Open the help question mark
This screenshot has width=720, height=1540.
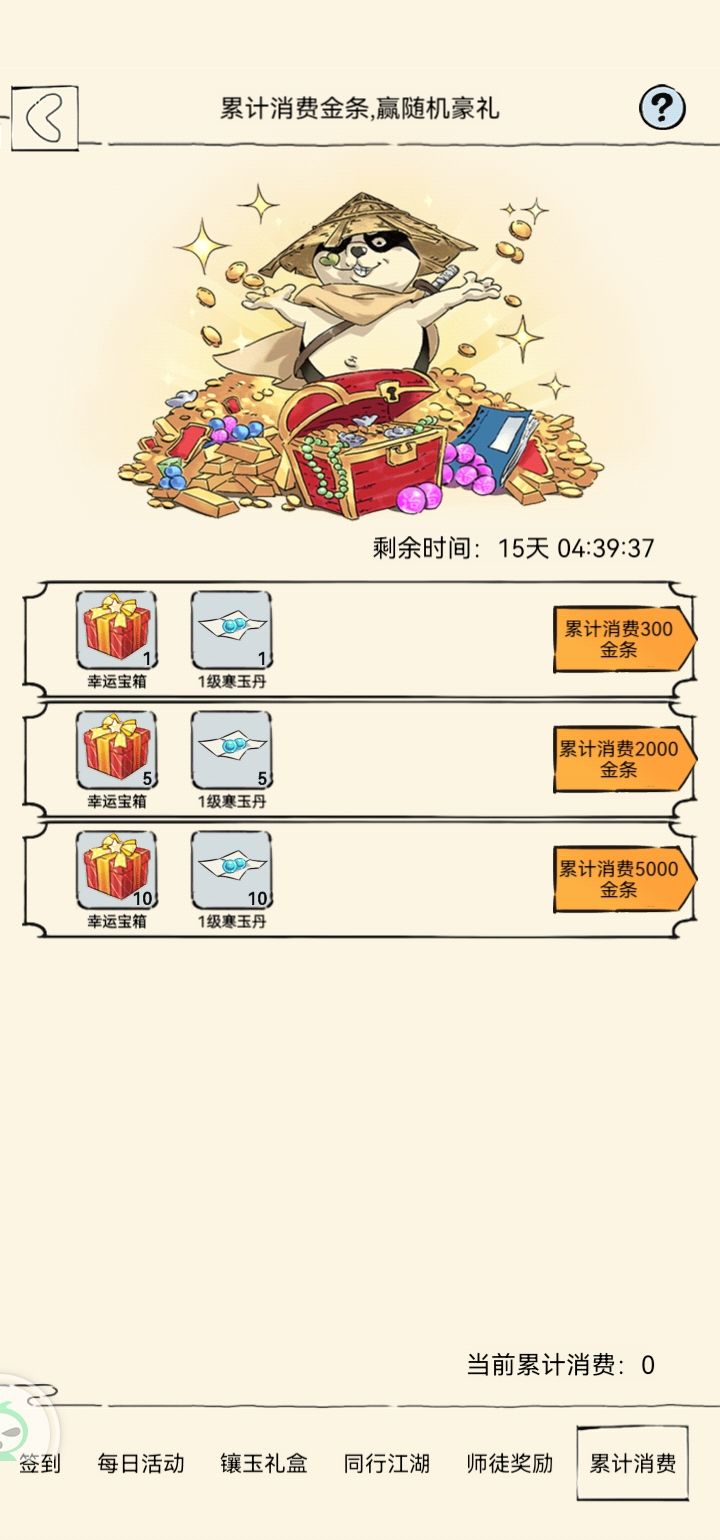(x=661, y=107)
